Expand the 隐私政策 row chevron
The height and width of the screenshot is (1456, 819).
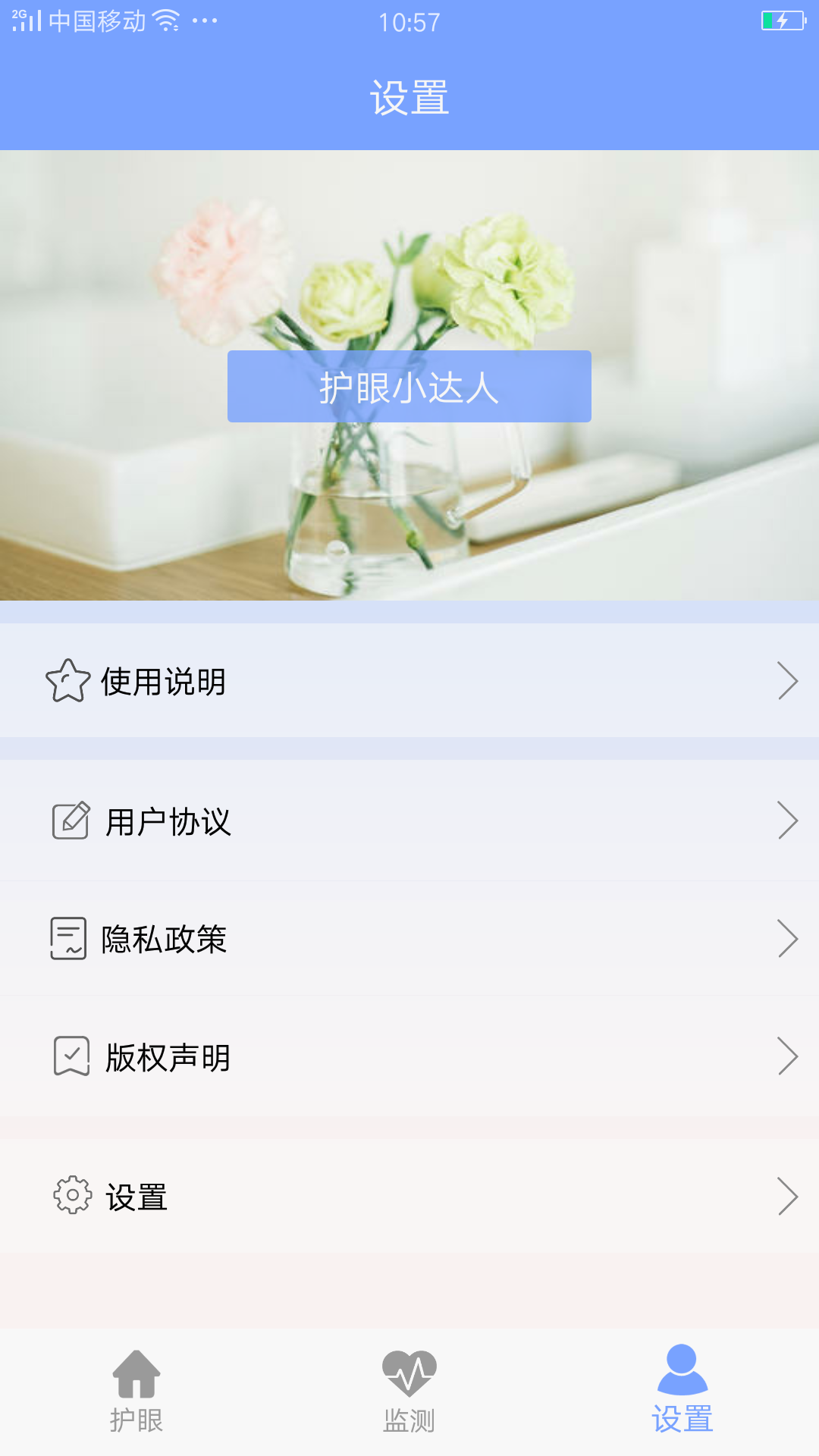(789, 940)
